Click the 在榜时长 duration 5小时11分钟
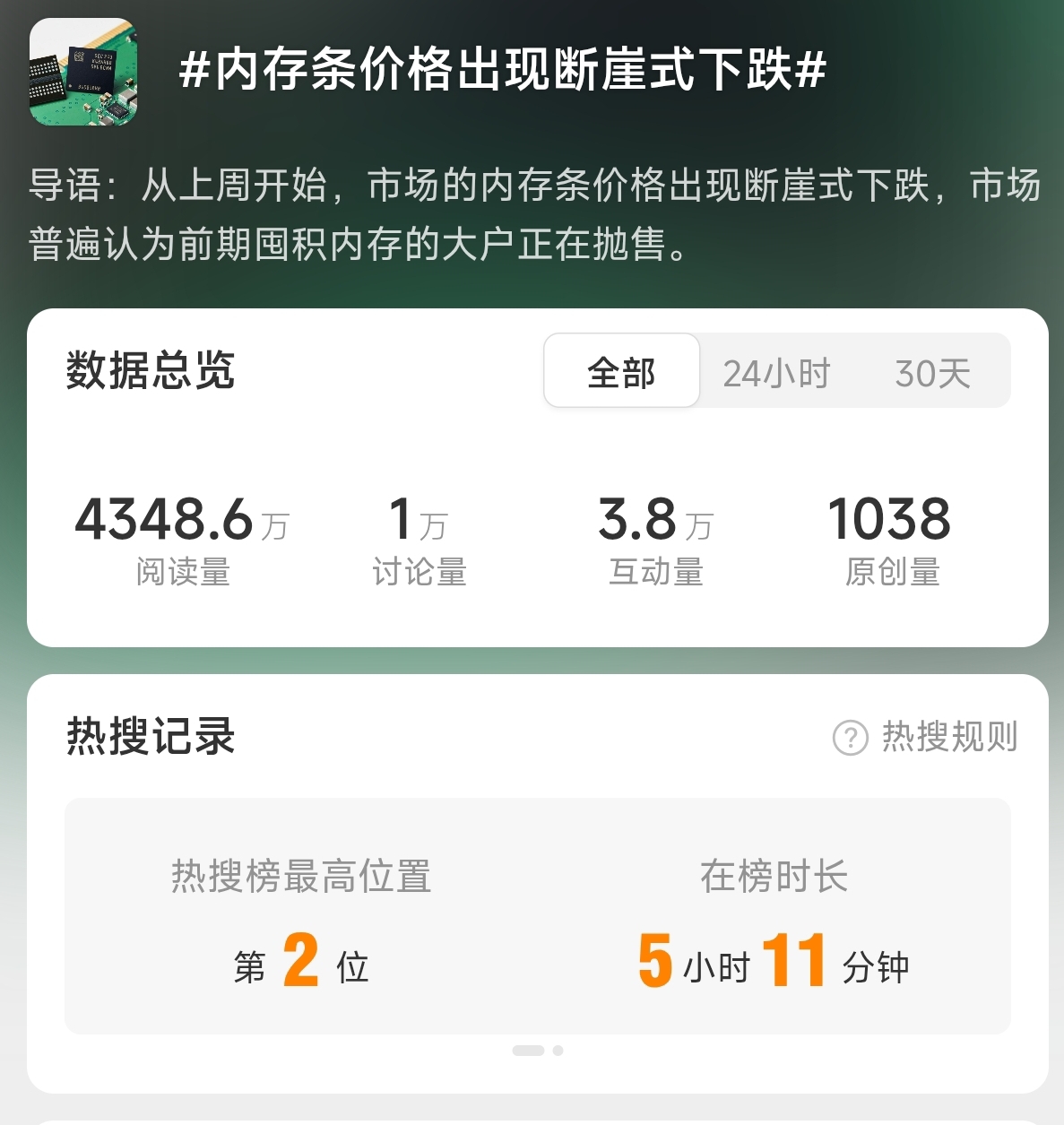This screenshot has height=1125, width=1064. (774, 965)
